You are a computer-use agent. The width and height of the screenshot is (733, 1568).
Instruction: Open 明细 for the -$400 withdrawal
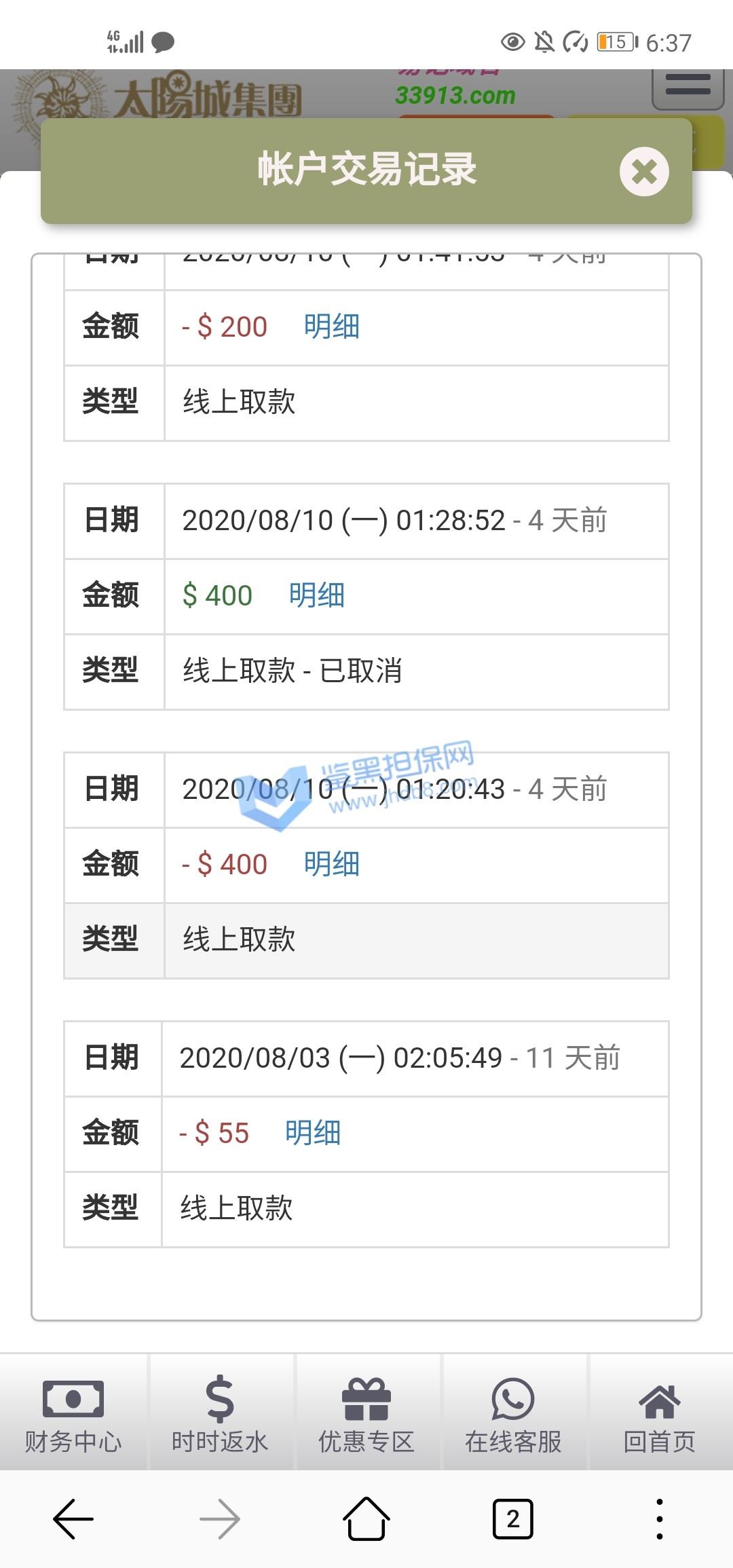[331, 865]
